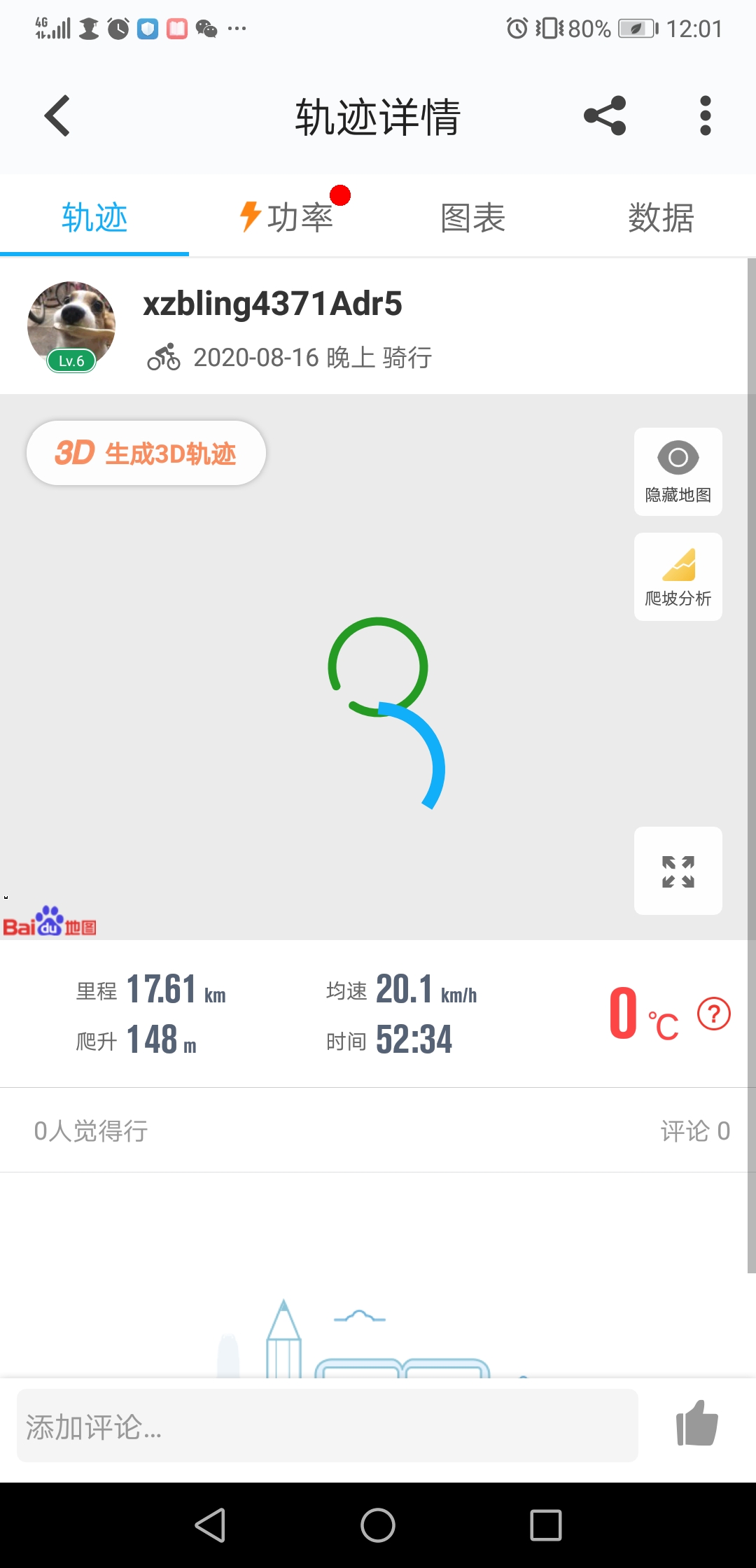Screen dimensions: 756x1568
Task: Tap the system home button
Action: (x=378, y=1525)
